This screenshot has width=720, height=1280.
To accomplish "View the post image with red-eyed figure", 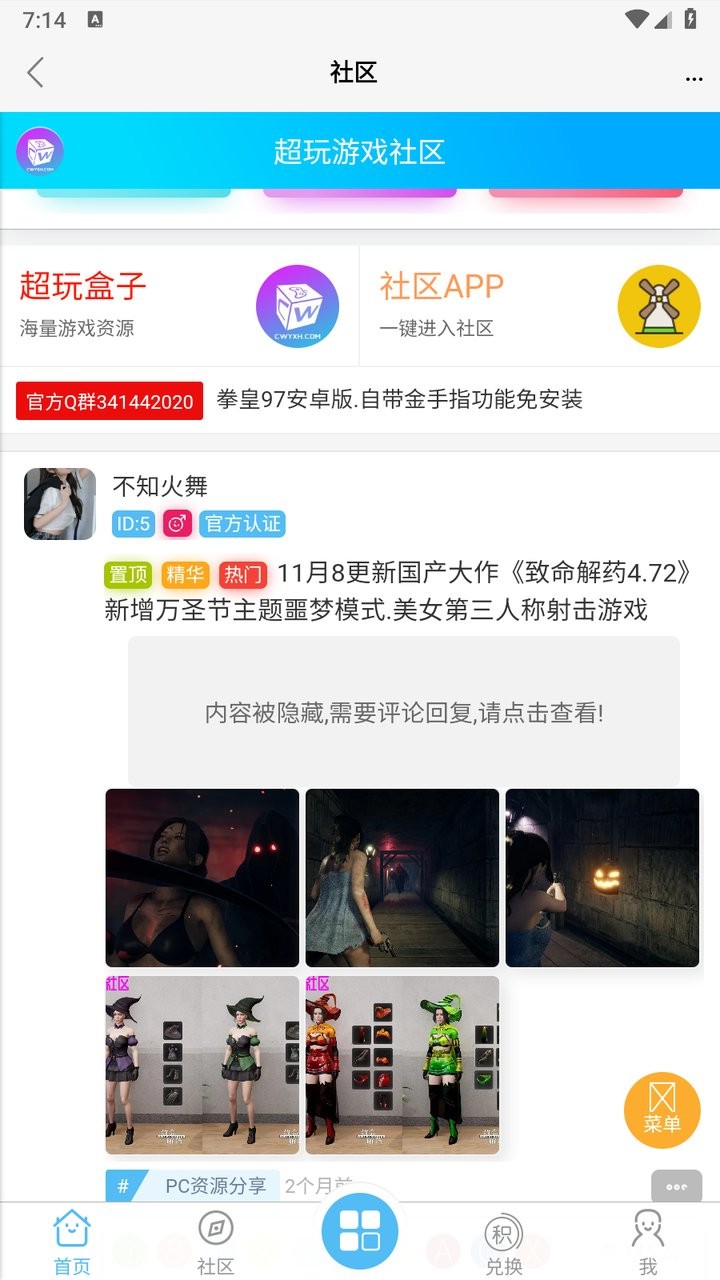I will point(202,878).
